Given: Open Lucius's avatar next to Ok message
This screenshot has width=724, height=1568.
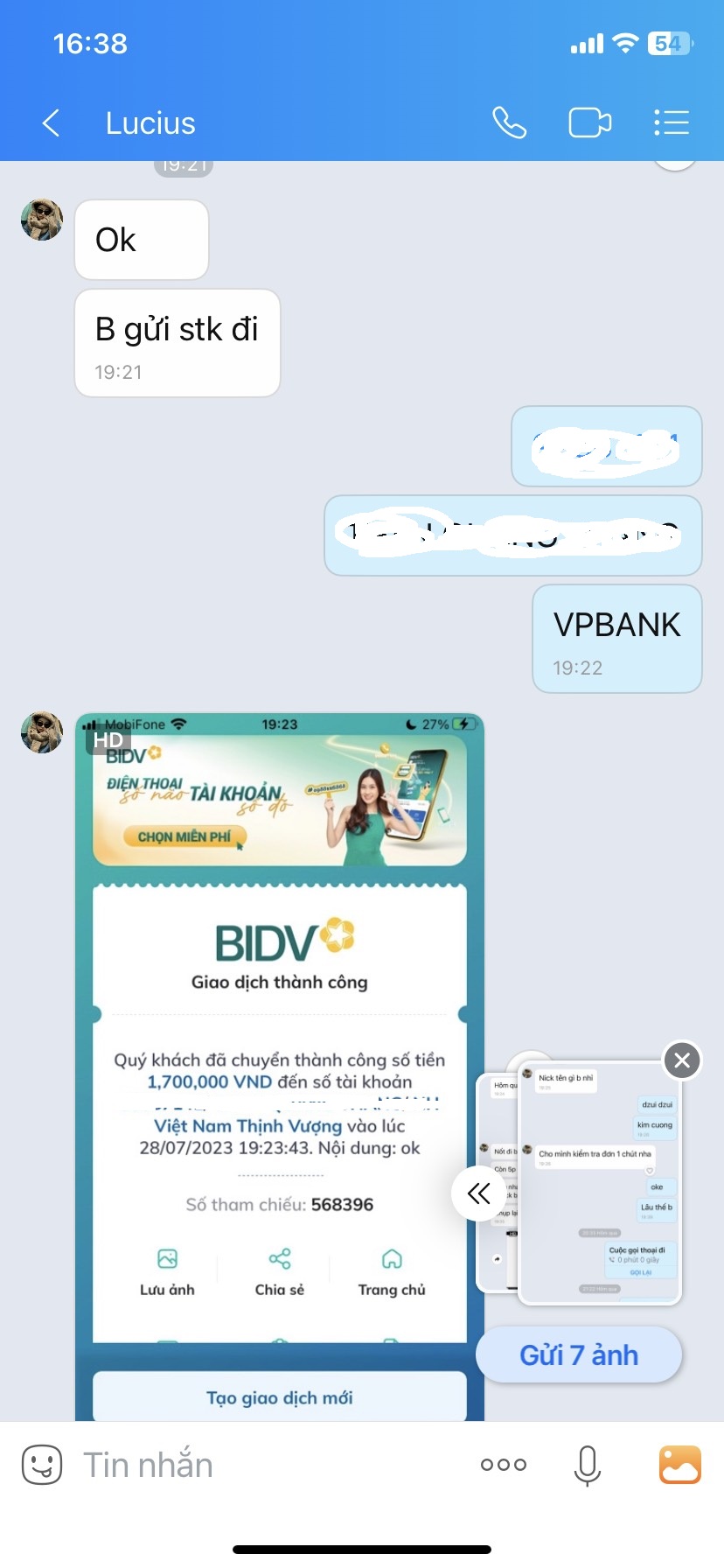Looking at the screenshot, I should click(x=42, y=220).
